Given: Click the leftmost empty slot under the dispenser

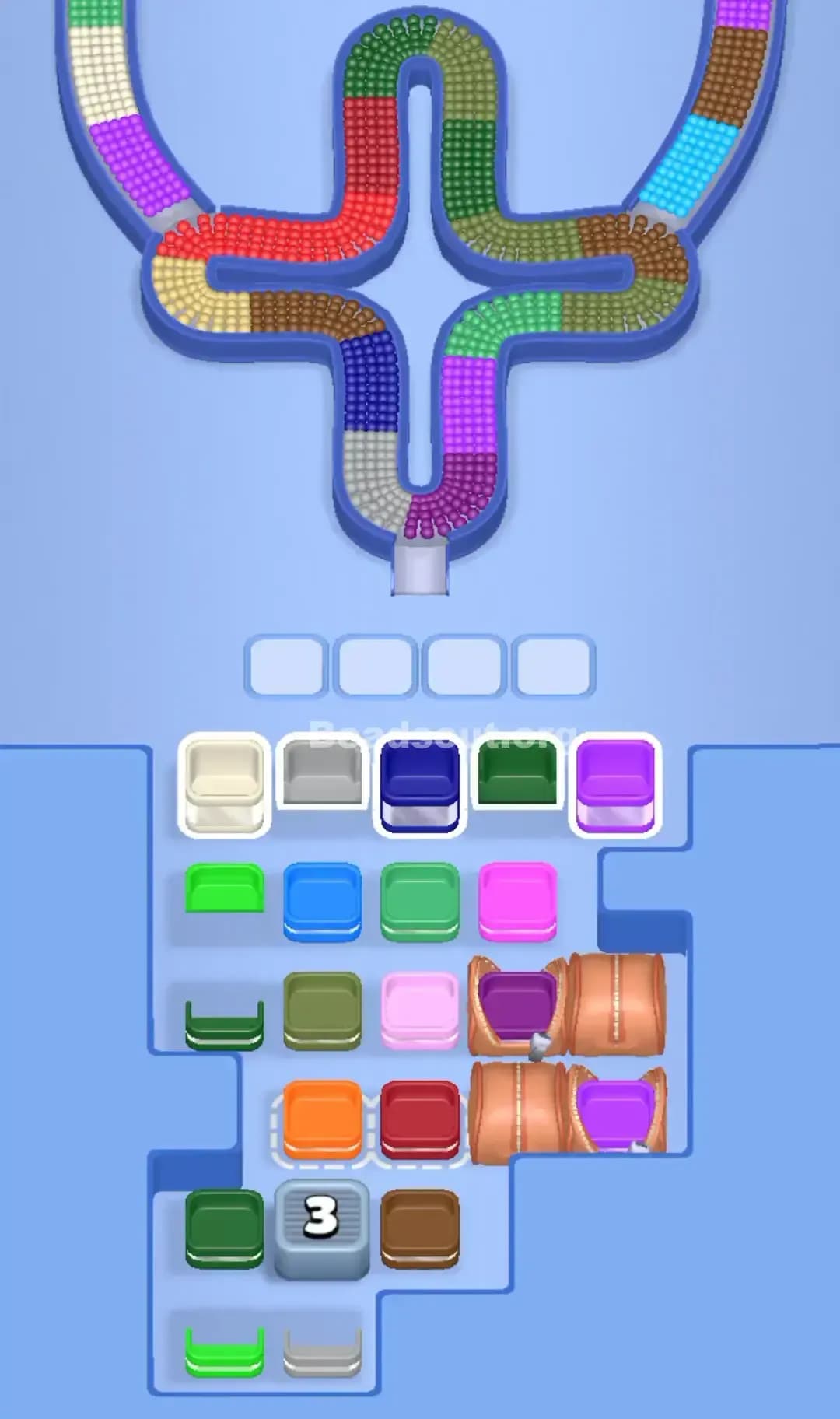Looking at the screenshot, I should (288, 666).
